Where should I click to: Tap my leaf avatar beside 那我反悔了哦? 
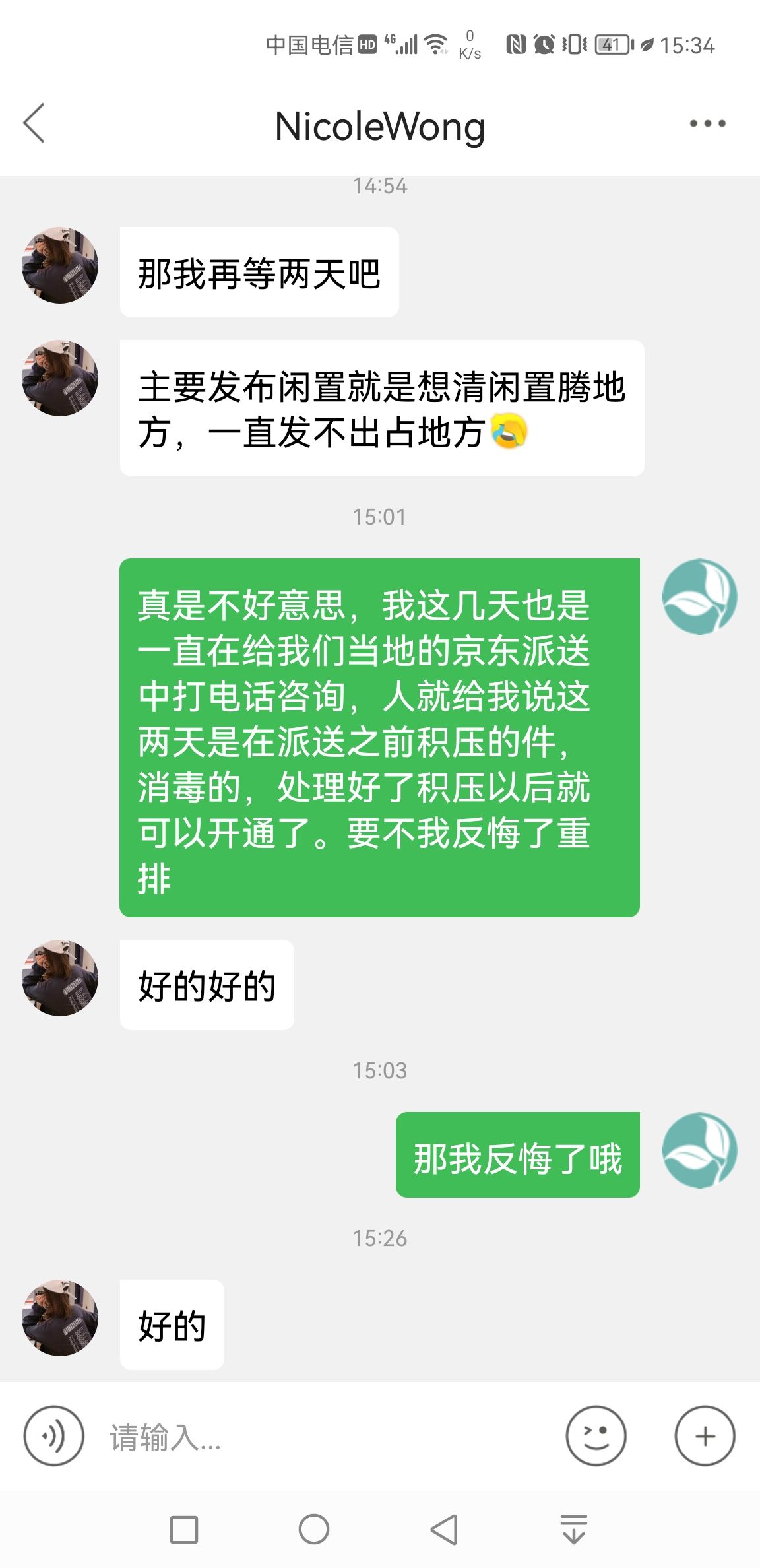pos(700,1150)
